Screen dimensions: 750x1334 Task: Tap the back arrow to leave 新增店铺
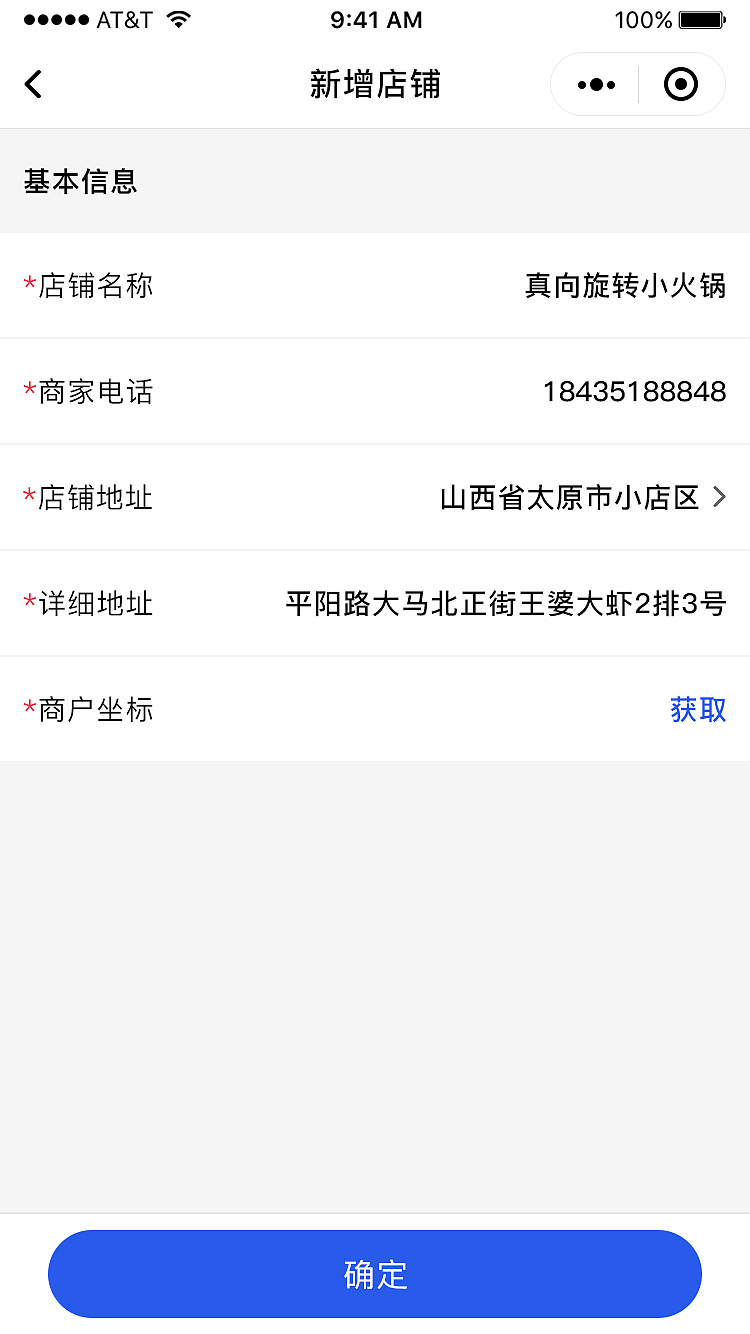click(x=33, y=84)
